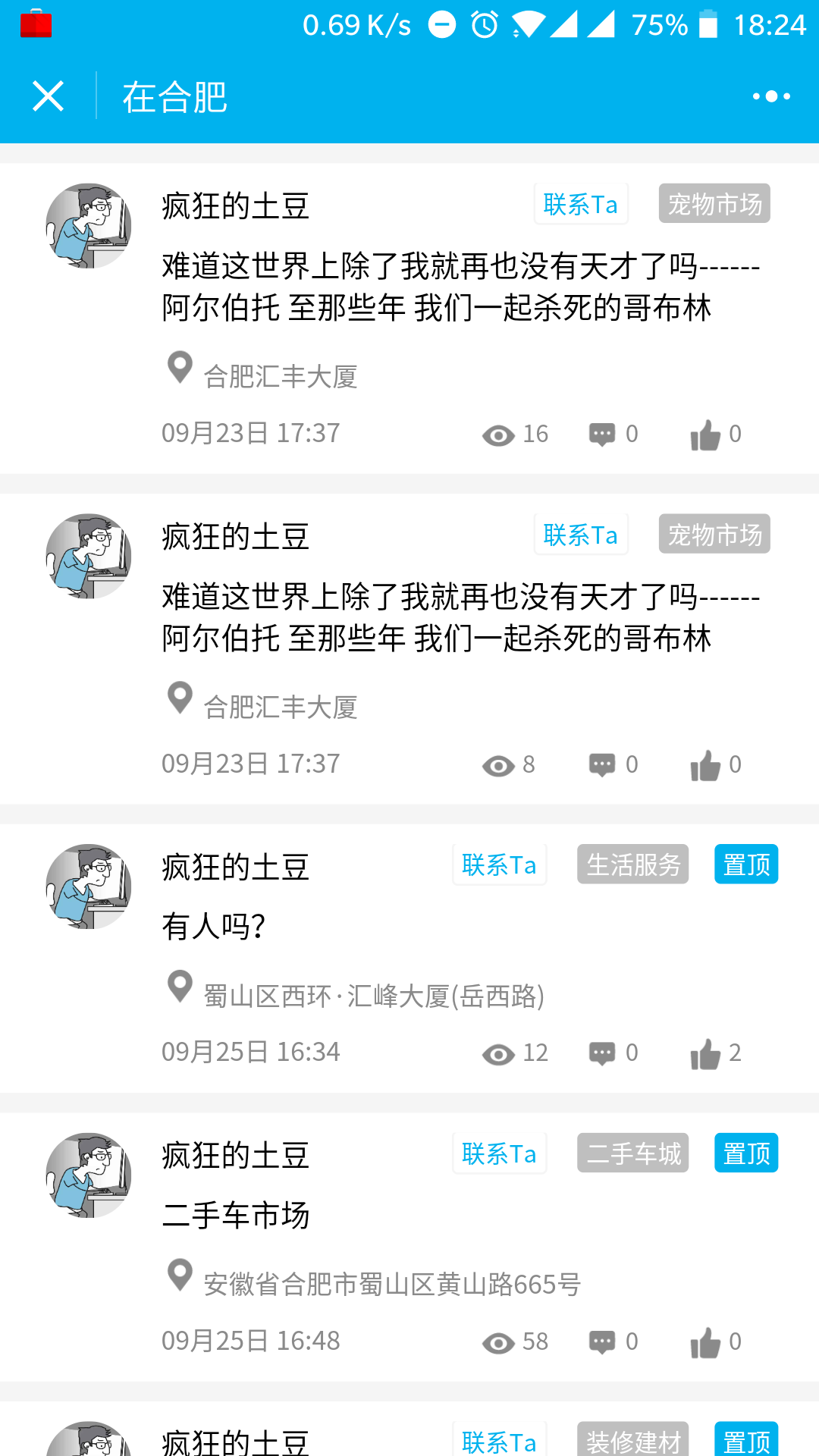Viewport: 819px width, 1456px height.
Task: Select the 二手车城 category tag
Action: [632, 1153]
